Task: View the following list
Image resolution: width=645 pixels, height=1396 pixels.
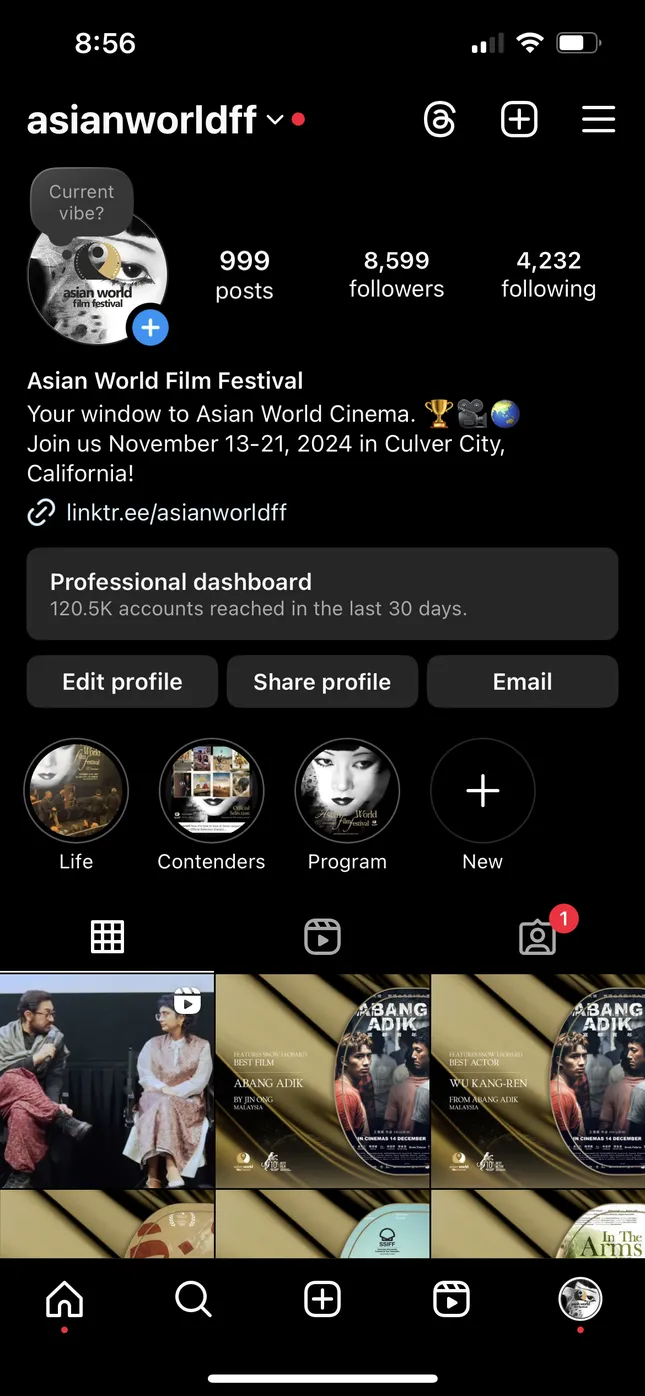Action: pyautogui.click(x=548, y=274)
